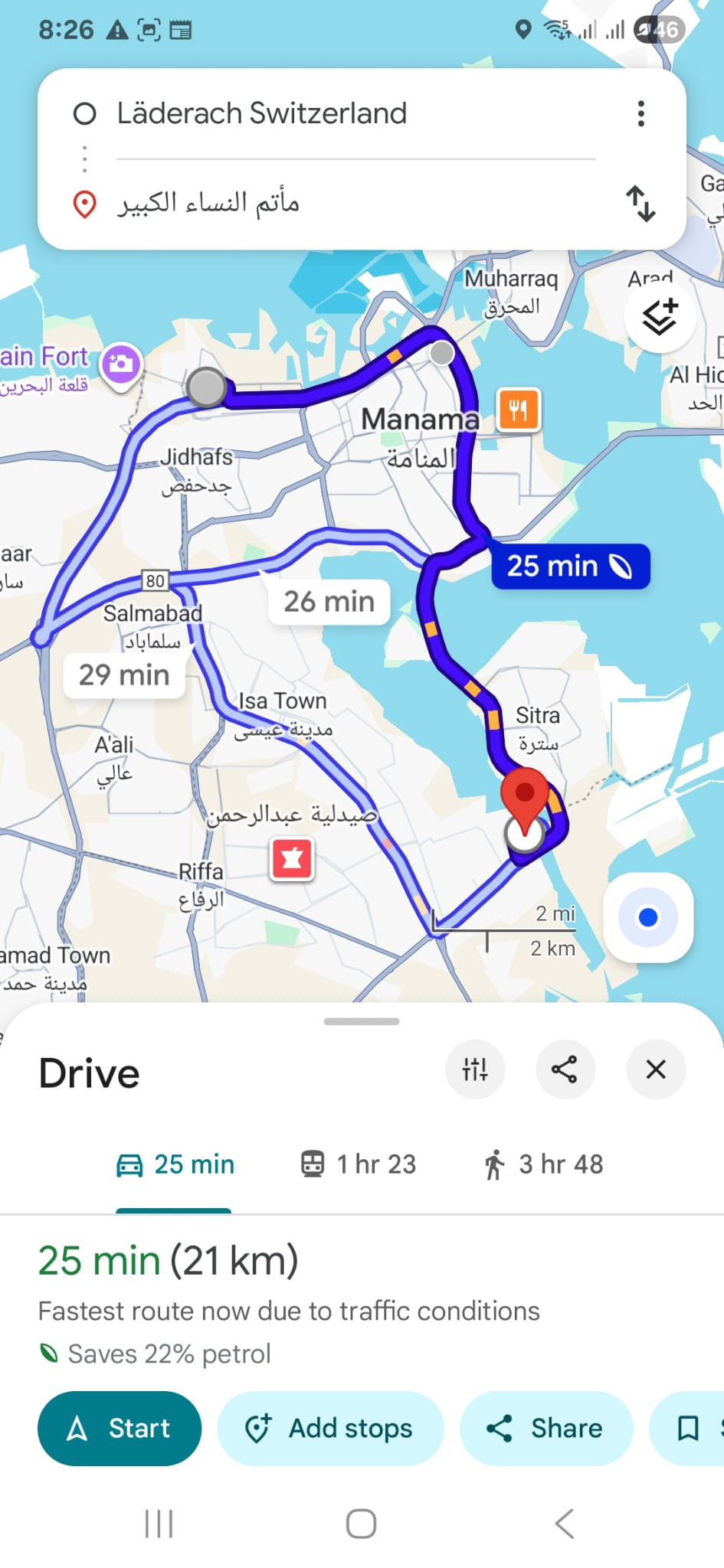This screenshot has height=1568, width=724.
Task: Open the overflow menu in route card
Action: click(640, 113)
